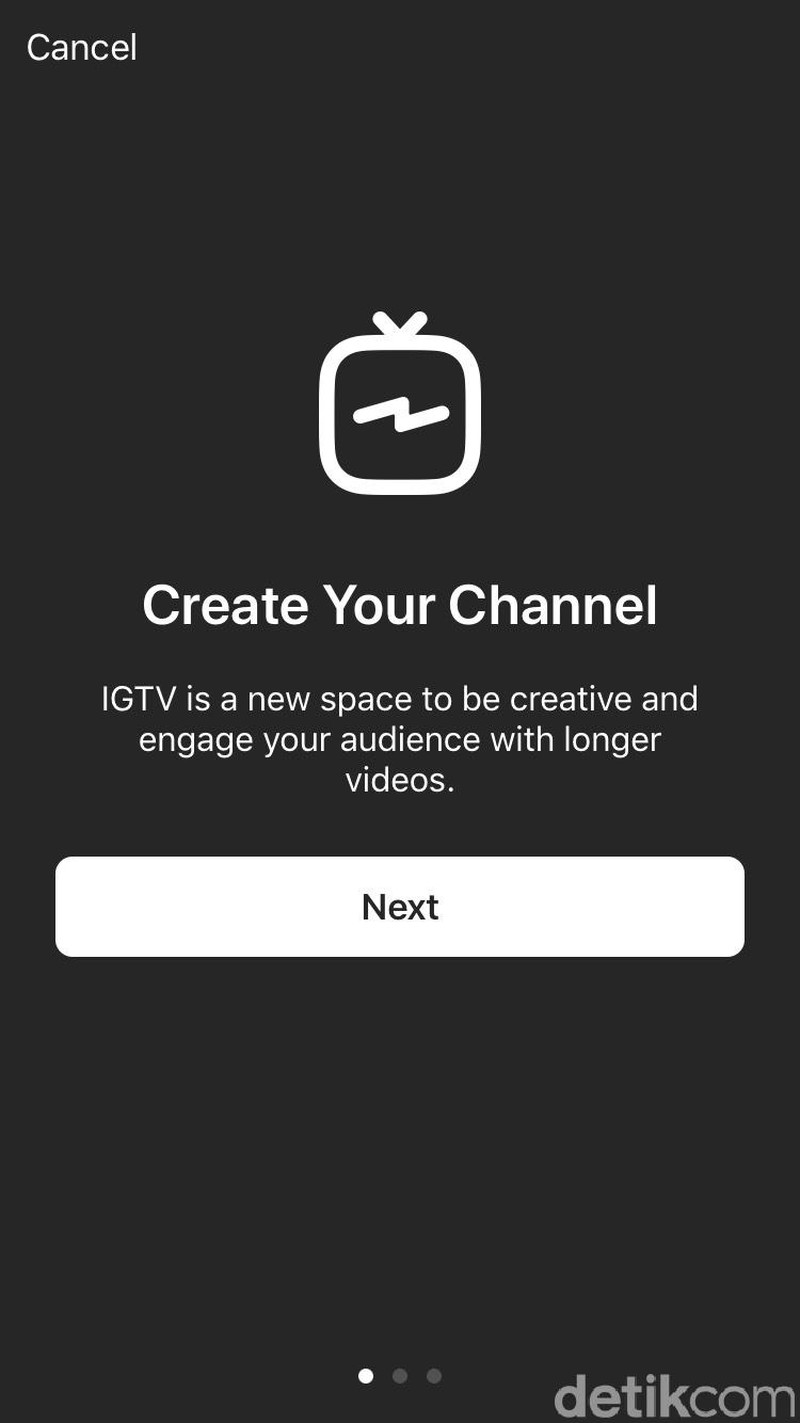
Task: Tap Next to continue creating channel
Action: [x=400, y=906]
